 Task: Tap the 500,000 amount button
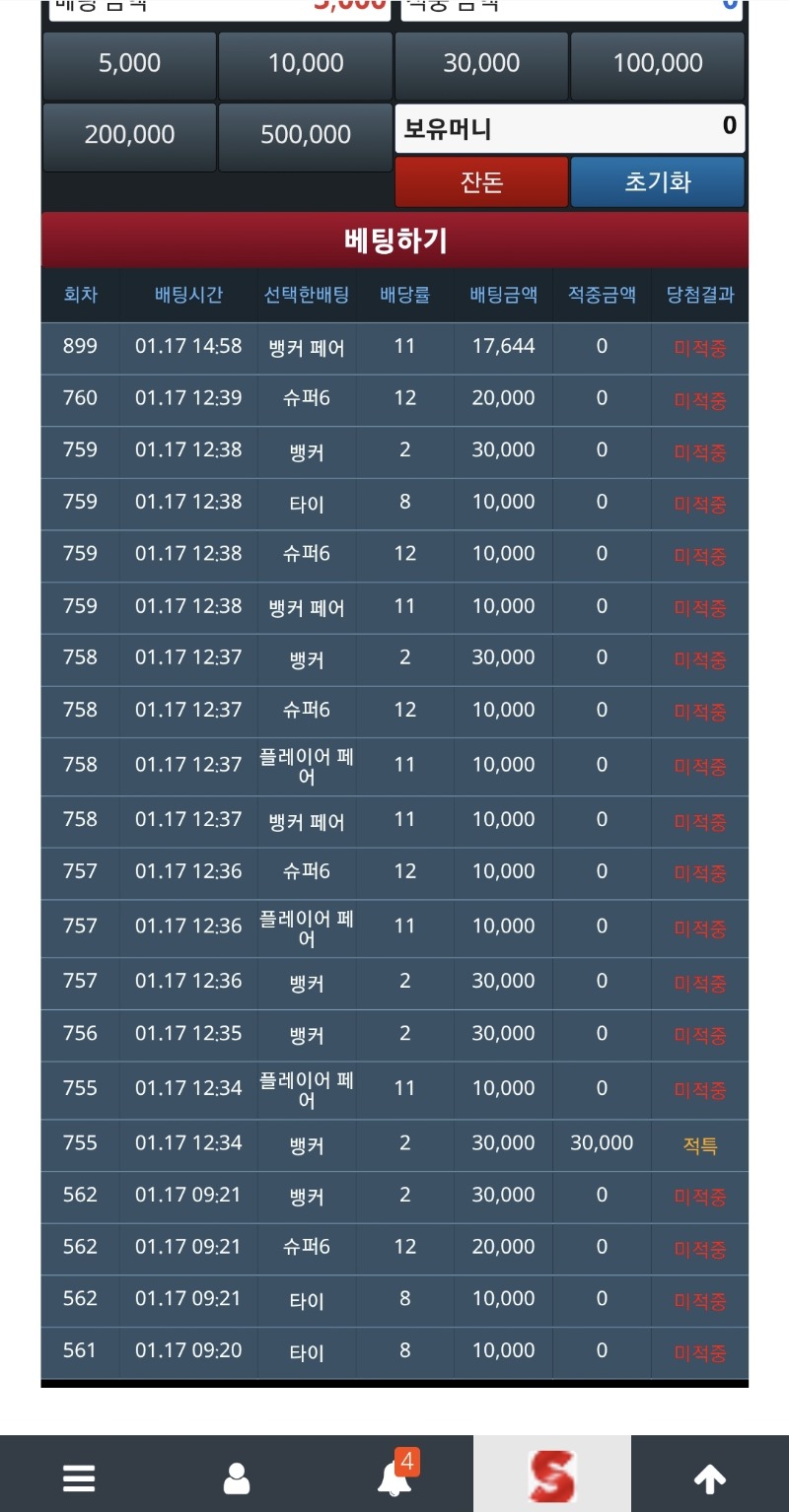coord(306,135)
